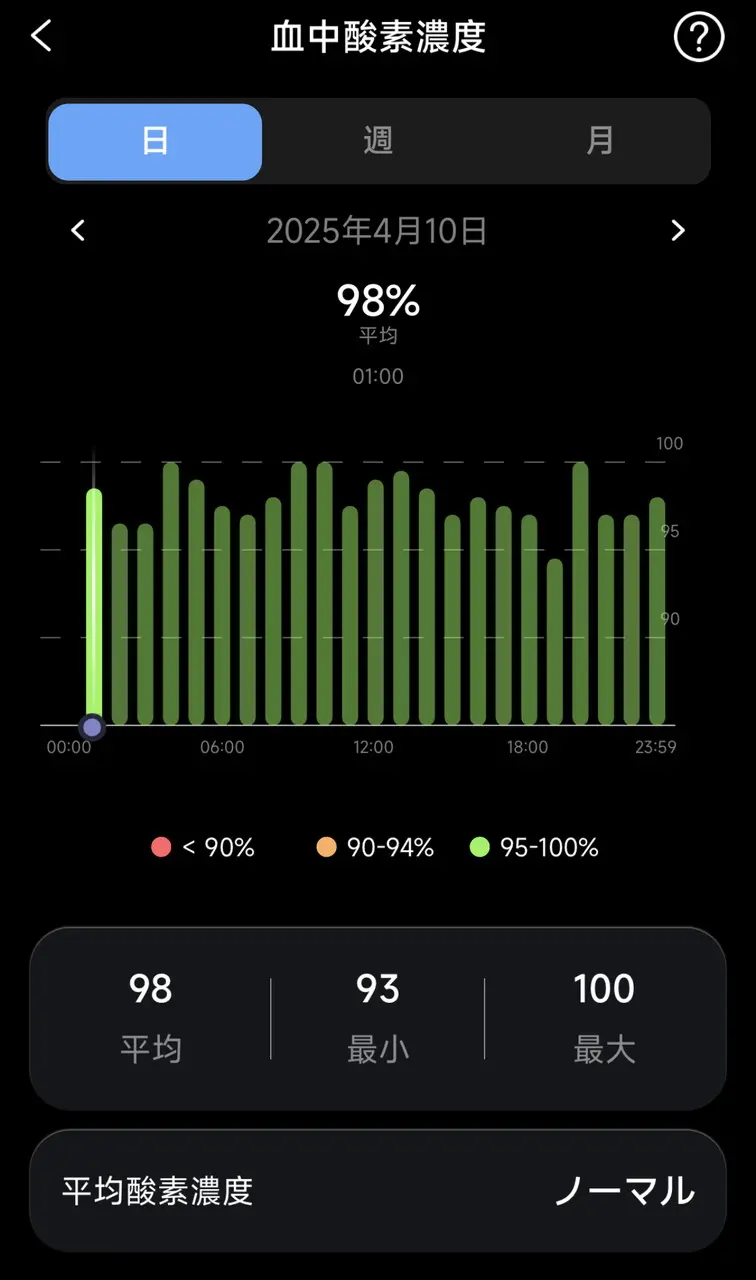Tap the chart marker at 01:00
756x1280 pixels.
click(93, 727)
